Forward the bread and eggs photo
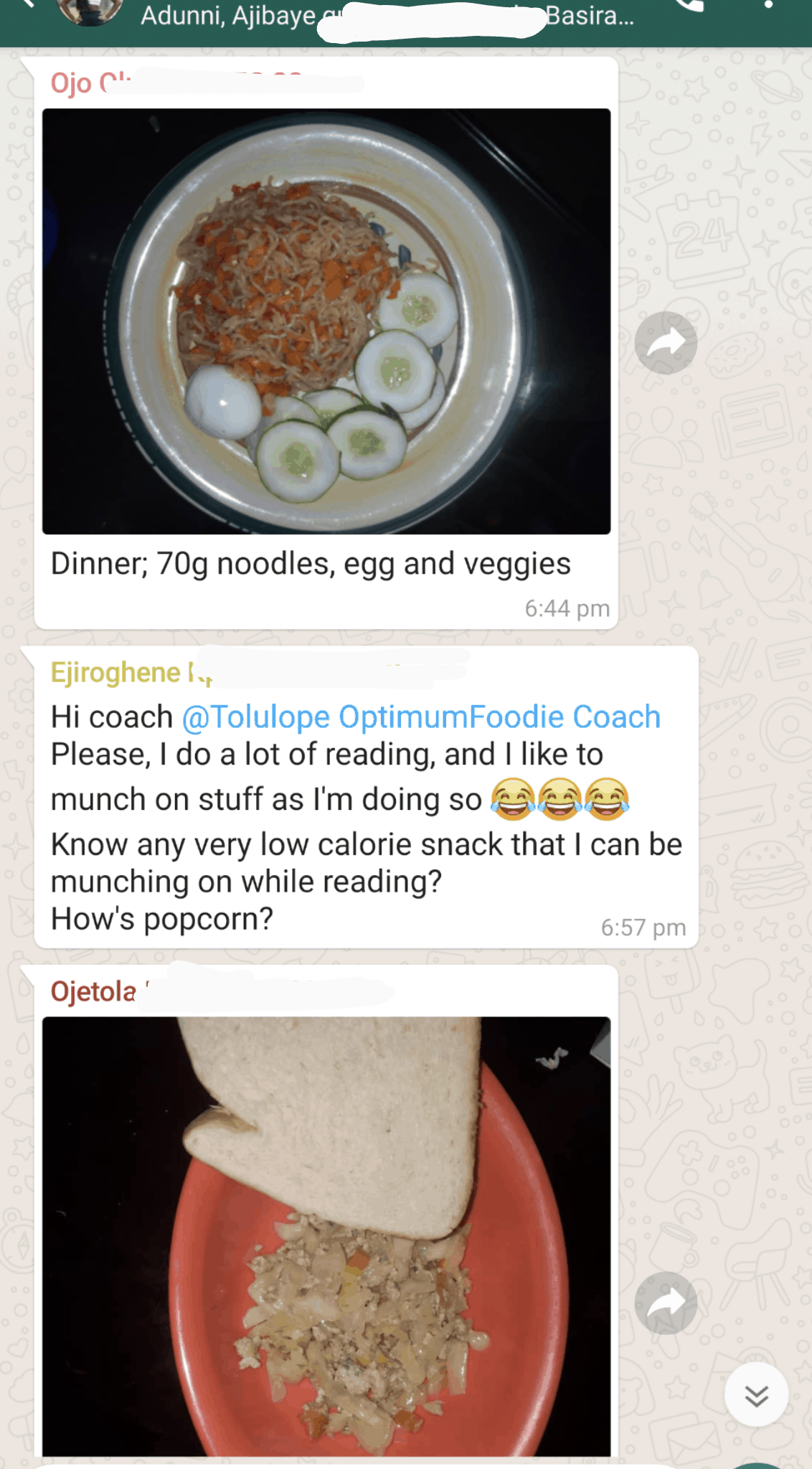Viewport: 812px width, 1469px height. [x=666, y=1303]
